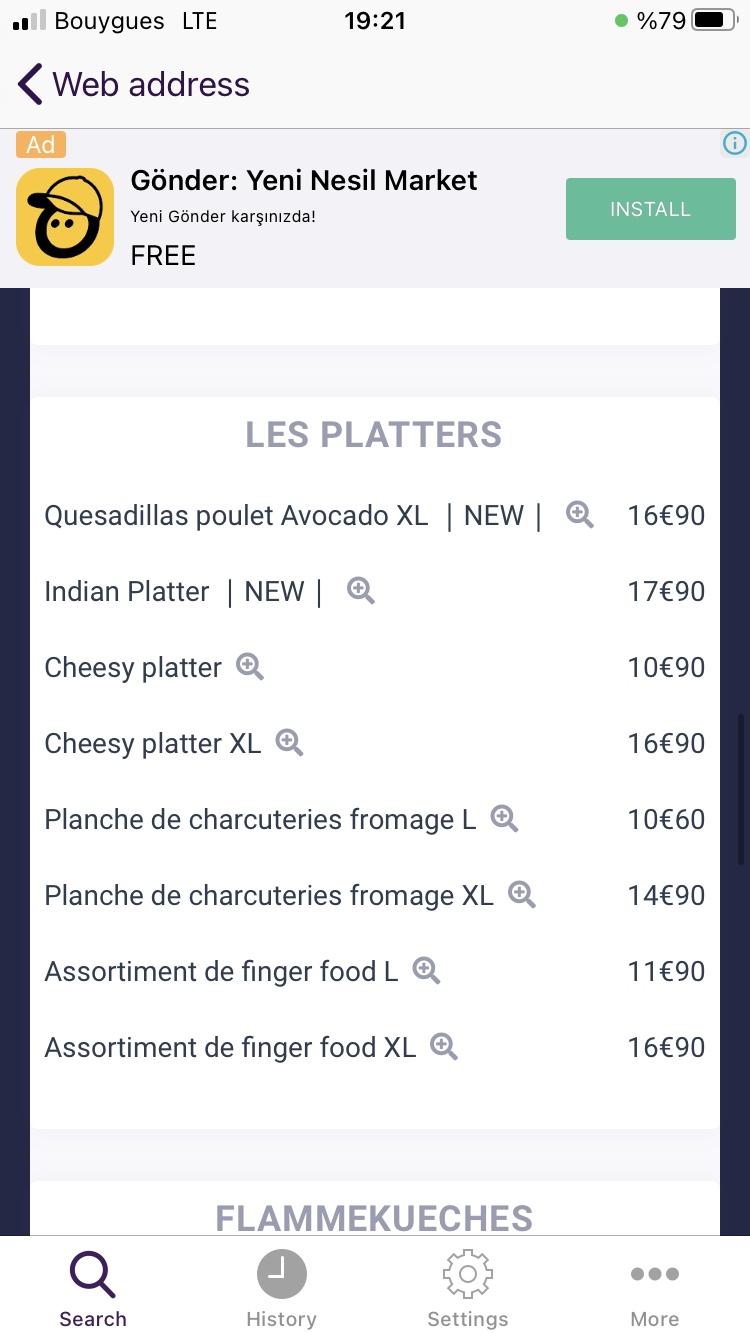Switch to the Search tab
750x1334 pixels.
pyautogui.click(x=93, y=1288)
